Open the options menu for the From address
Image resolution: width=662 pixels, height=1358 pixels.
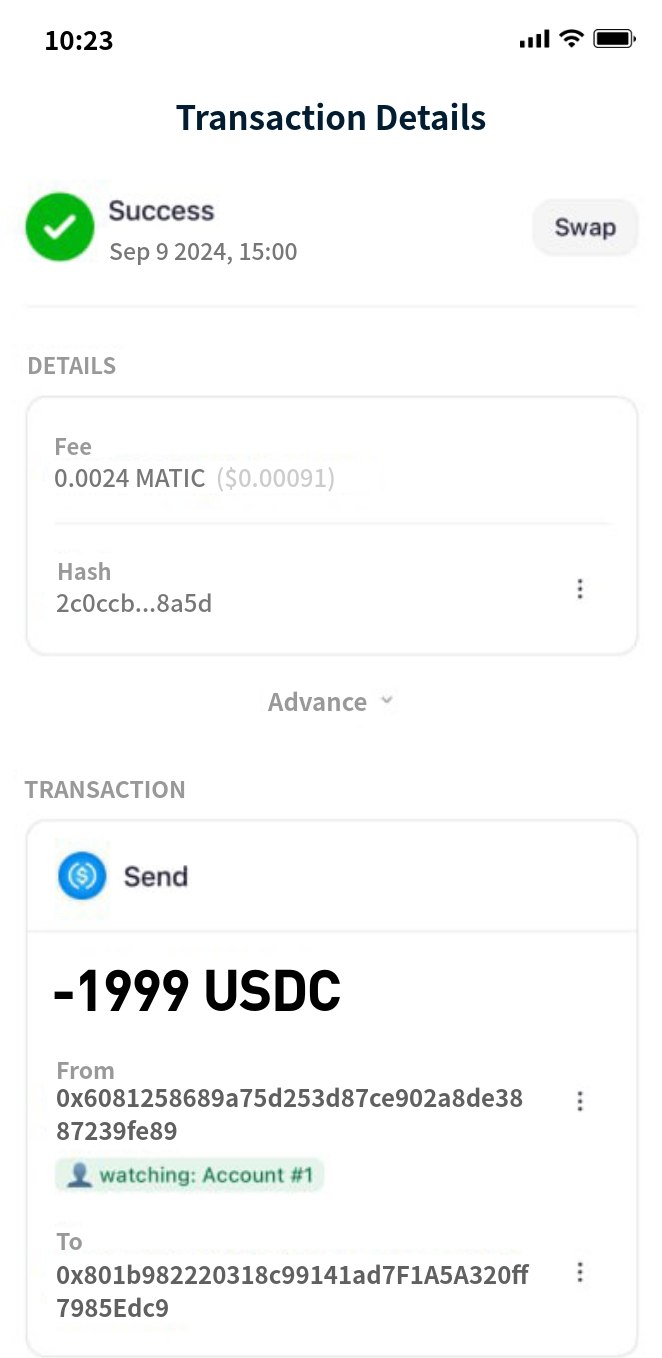(580, 1101)
